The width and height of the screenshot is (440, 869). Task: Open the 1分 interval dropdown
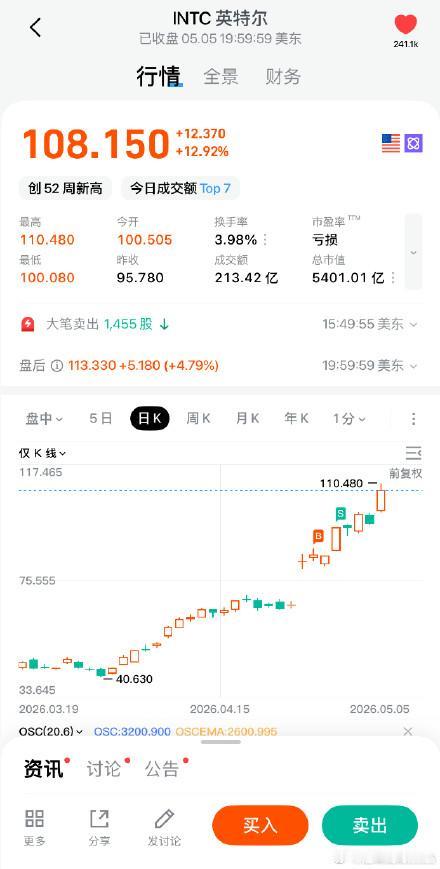[349, 418]
